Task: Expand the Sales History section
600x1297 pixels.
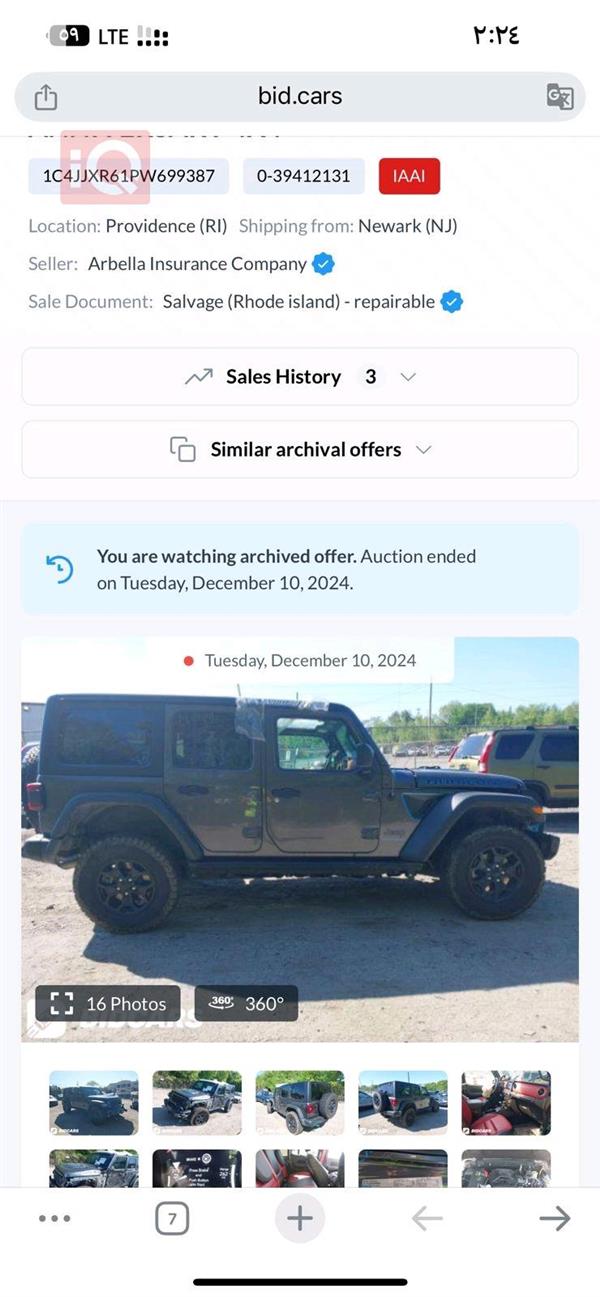Action: [300, 377]
